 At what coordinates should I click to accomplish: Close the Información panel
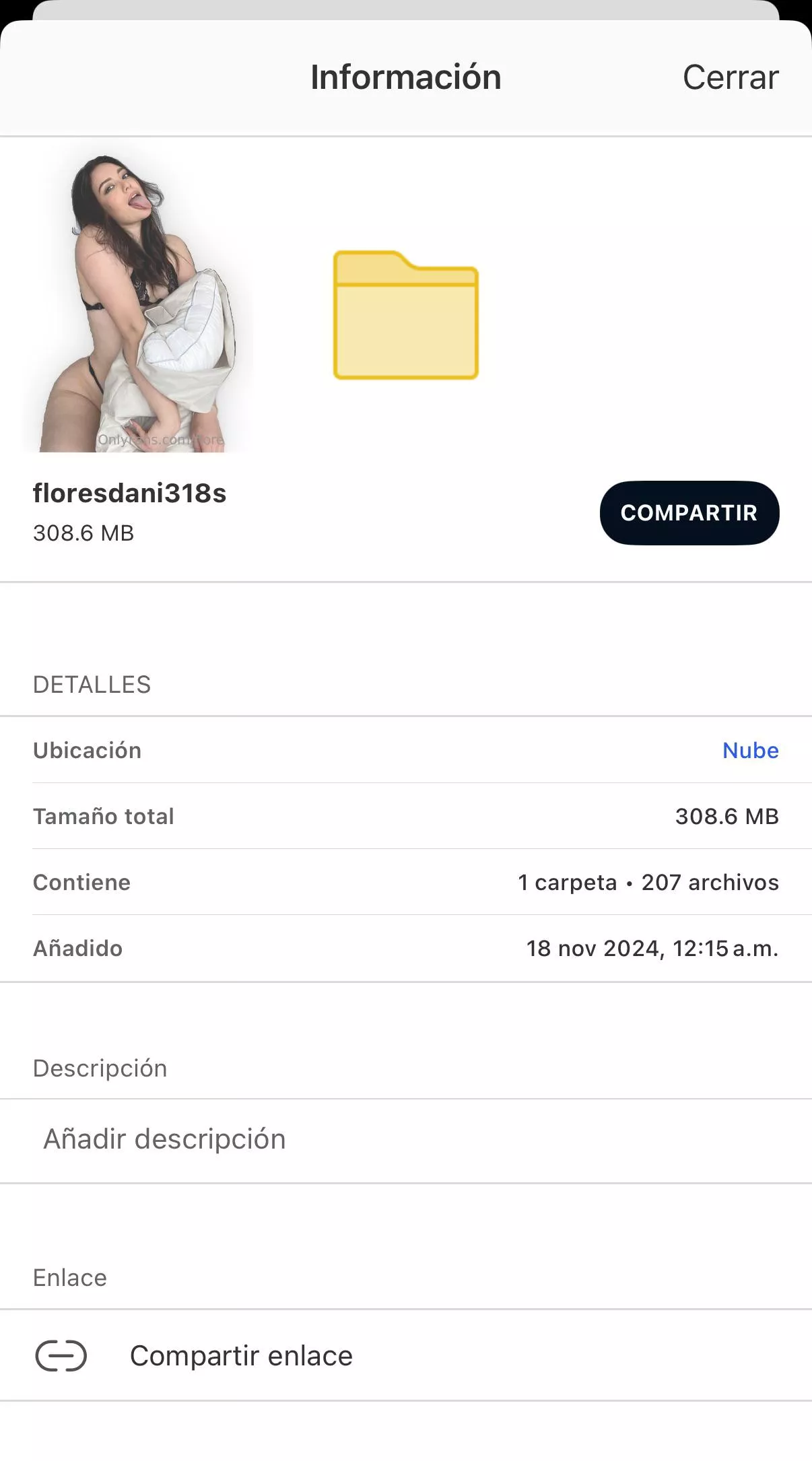(730, 77)
